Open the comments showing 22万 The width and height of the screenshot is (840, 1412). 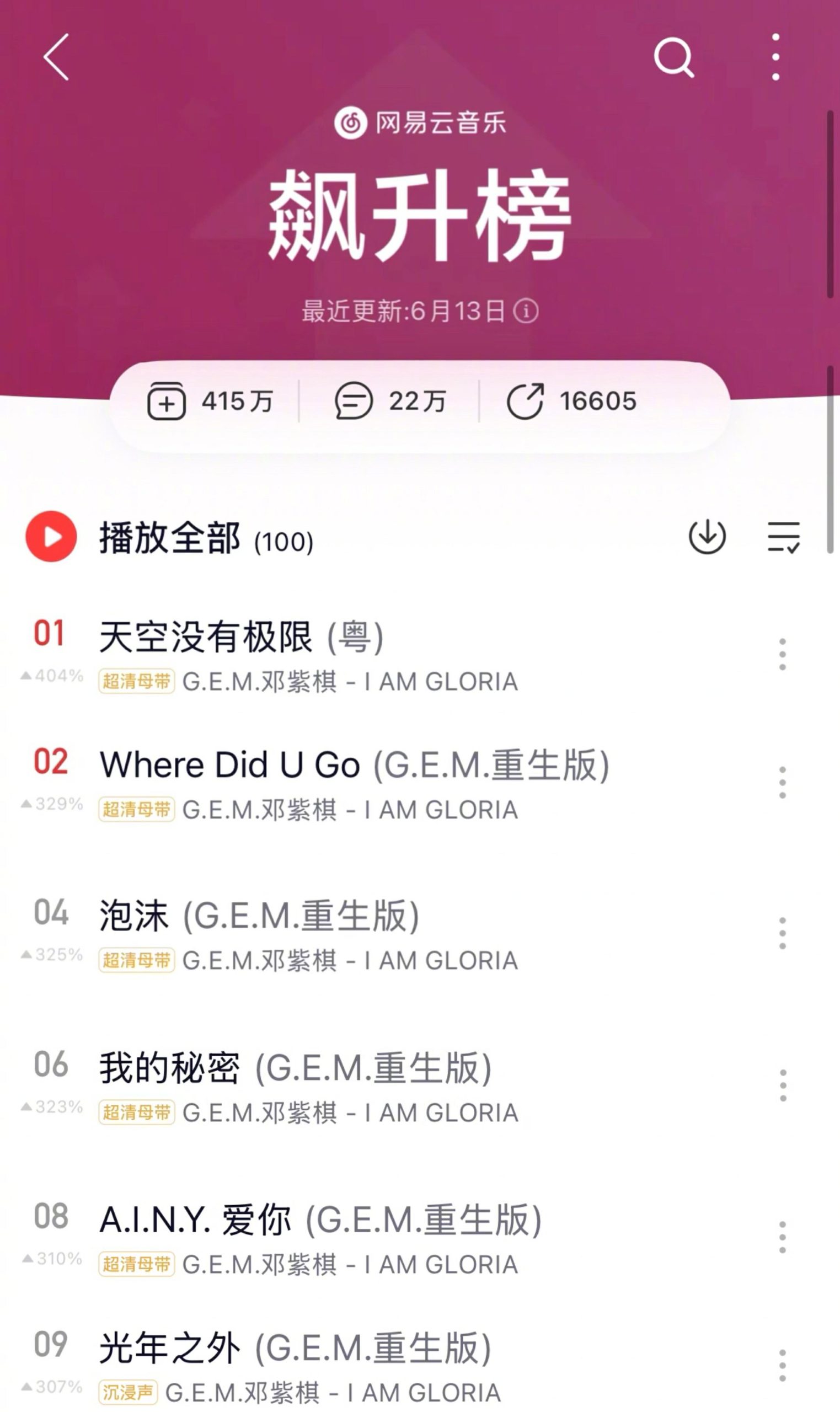pyautogui.click(x=390, y=401)
